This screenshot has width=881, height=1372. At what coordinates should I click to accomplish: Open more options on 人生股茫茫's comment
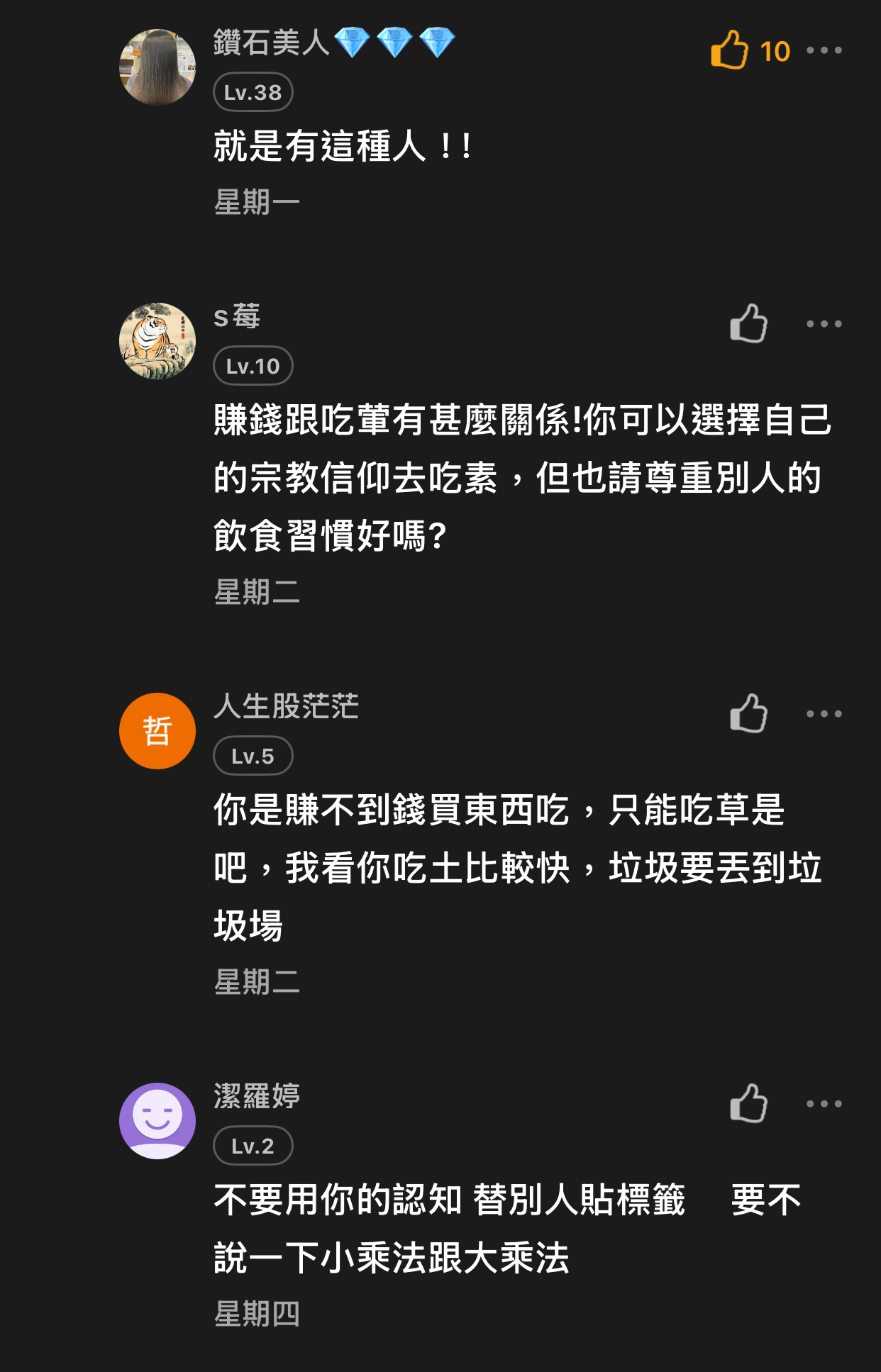pyautogui.click(x=824, y=714)
